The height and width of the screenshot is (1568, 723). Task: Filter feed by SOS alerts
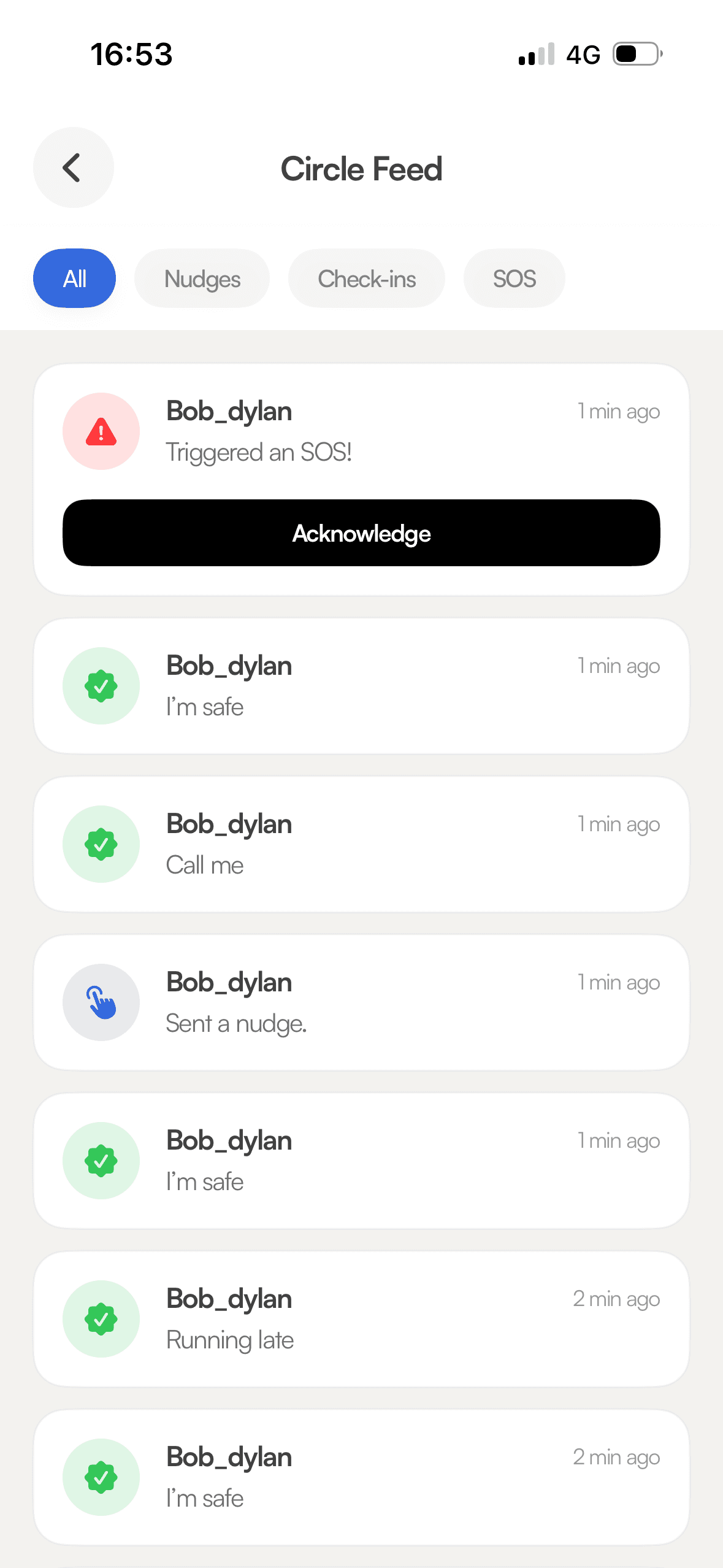coord(514,279)
